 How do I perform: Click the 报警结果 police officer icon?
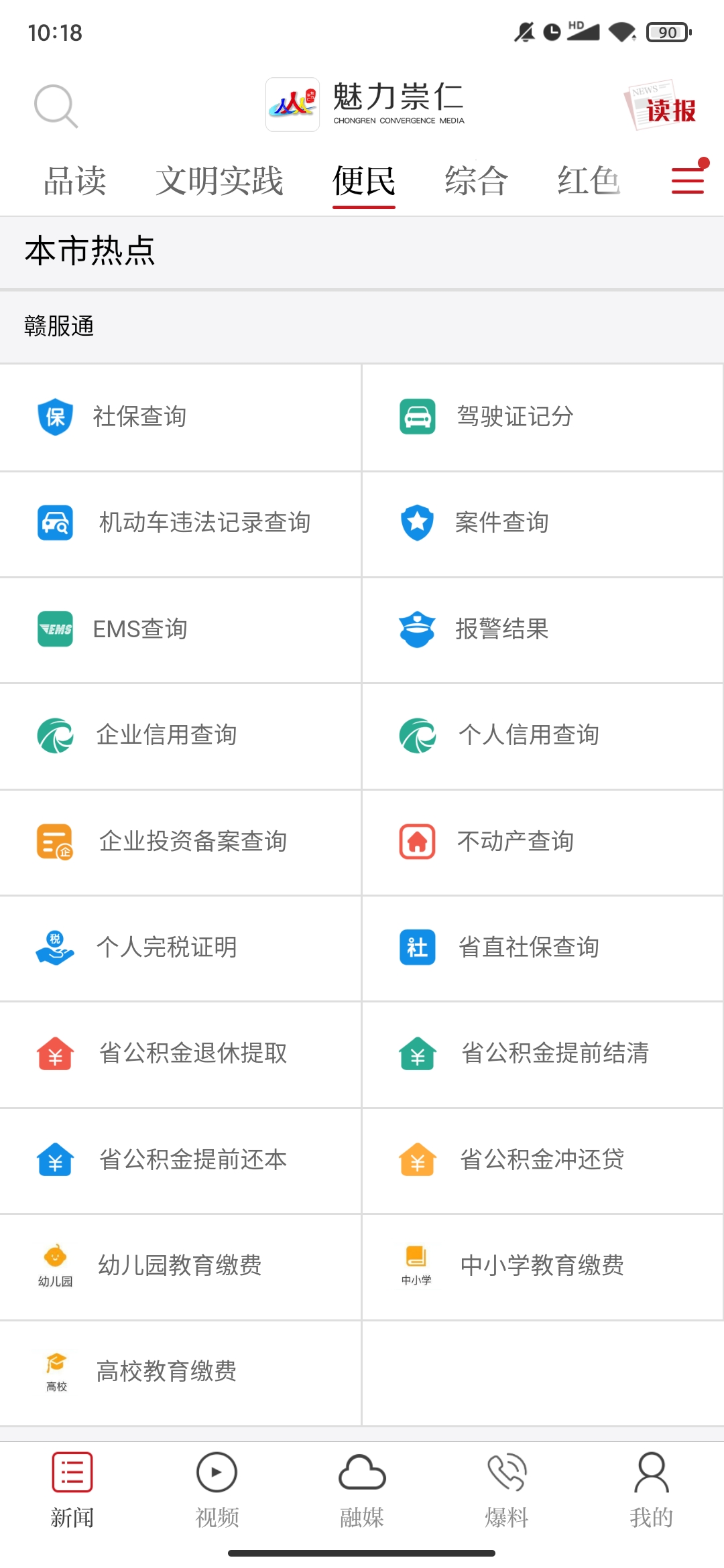[416, 629]
